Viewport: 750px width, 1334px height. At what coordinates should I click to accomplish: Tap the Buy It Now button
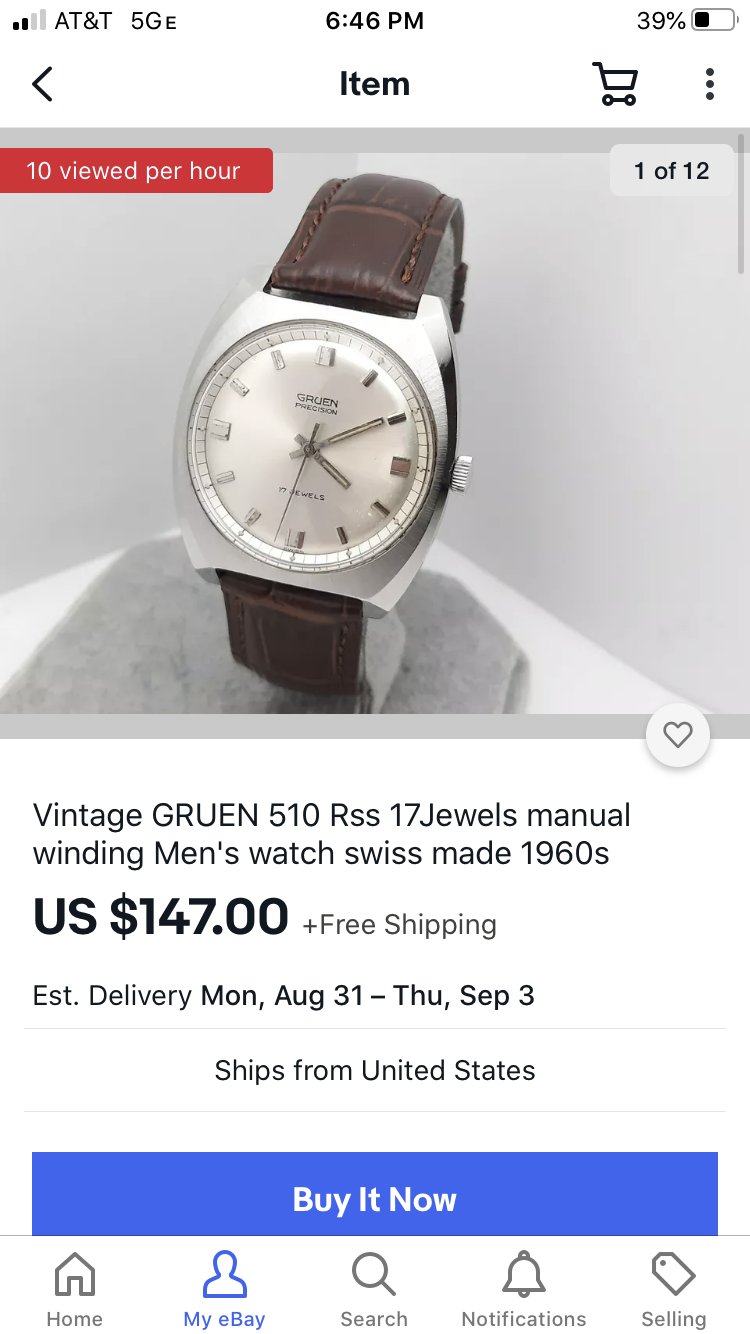coord(375,1198)
